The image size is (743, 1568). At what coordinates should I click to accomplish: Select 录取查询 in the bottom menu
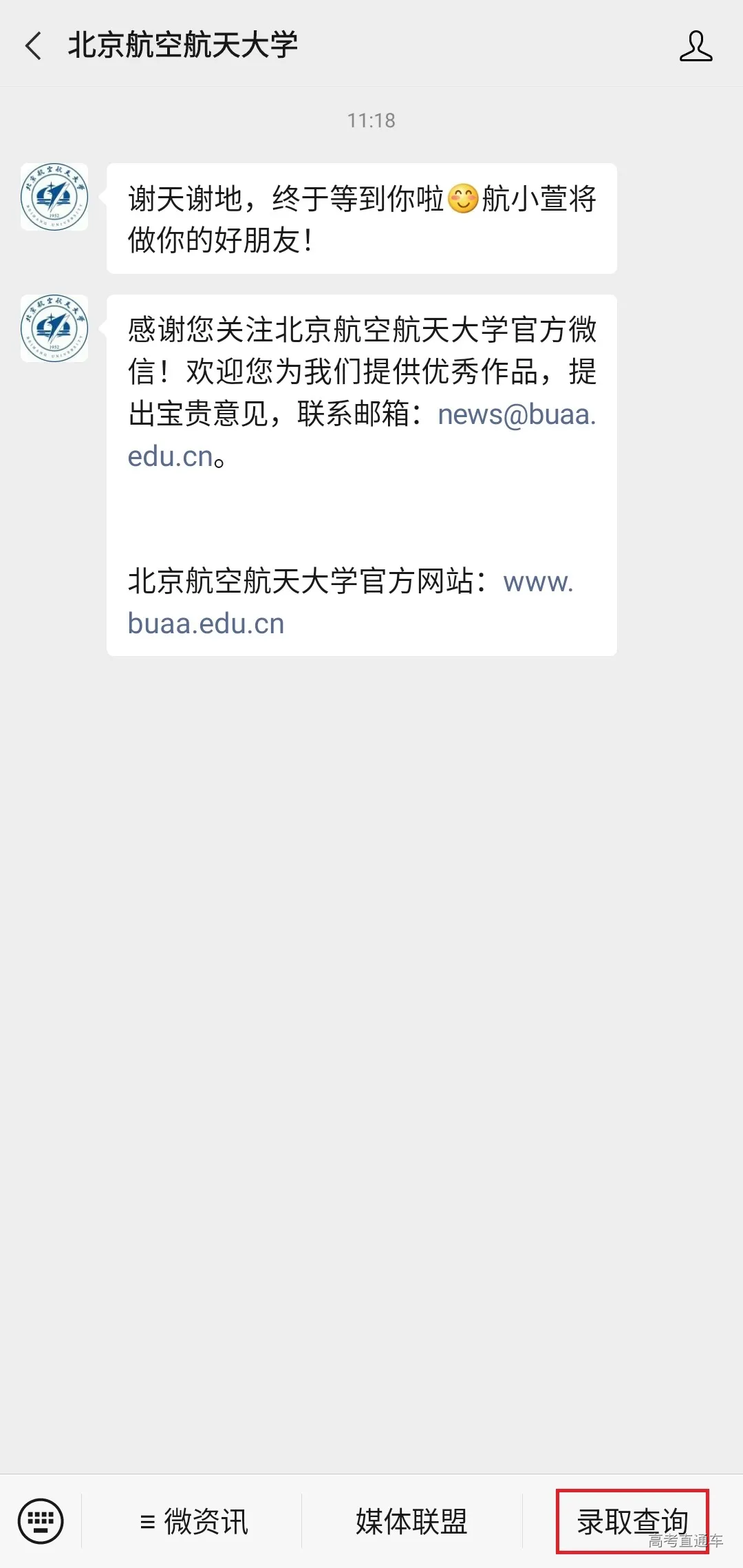(x=632, y=1521)
